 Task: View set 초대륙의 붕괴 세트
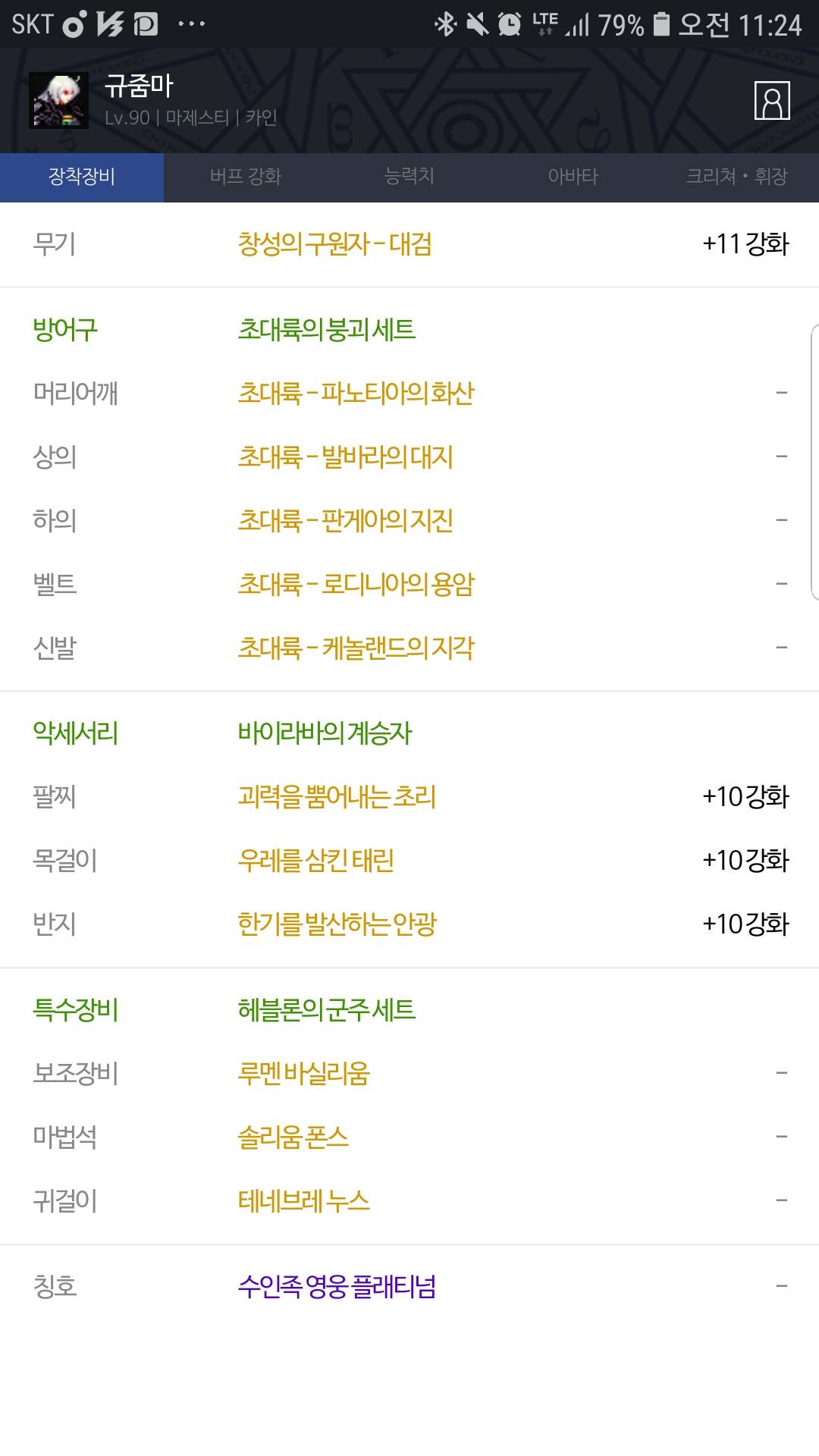pos(326,330)
